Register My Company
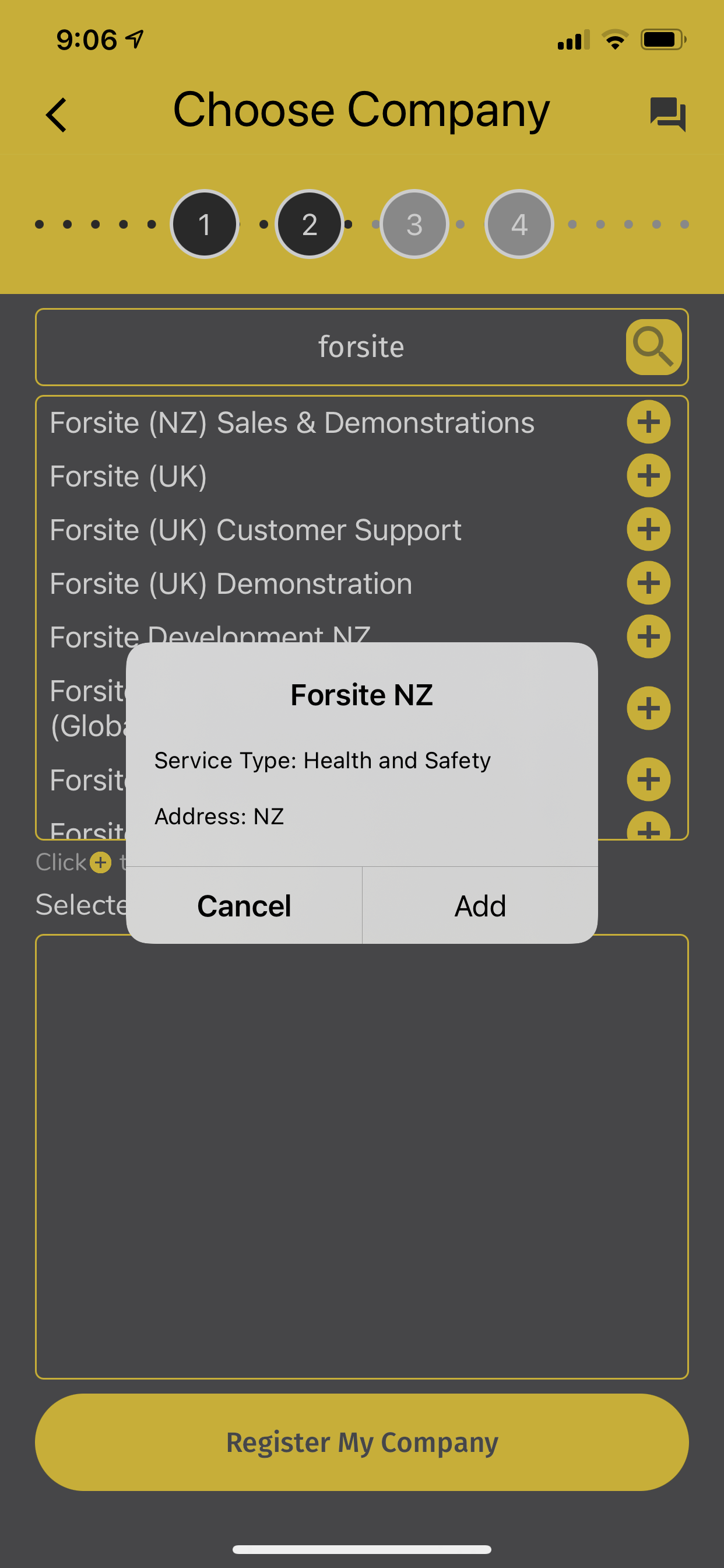724x1568 pixels. click(362, 1442)
